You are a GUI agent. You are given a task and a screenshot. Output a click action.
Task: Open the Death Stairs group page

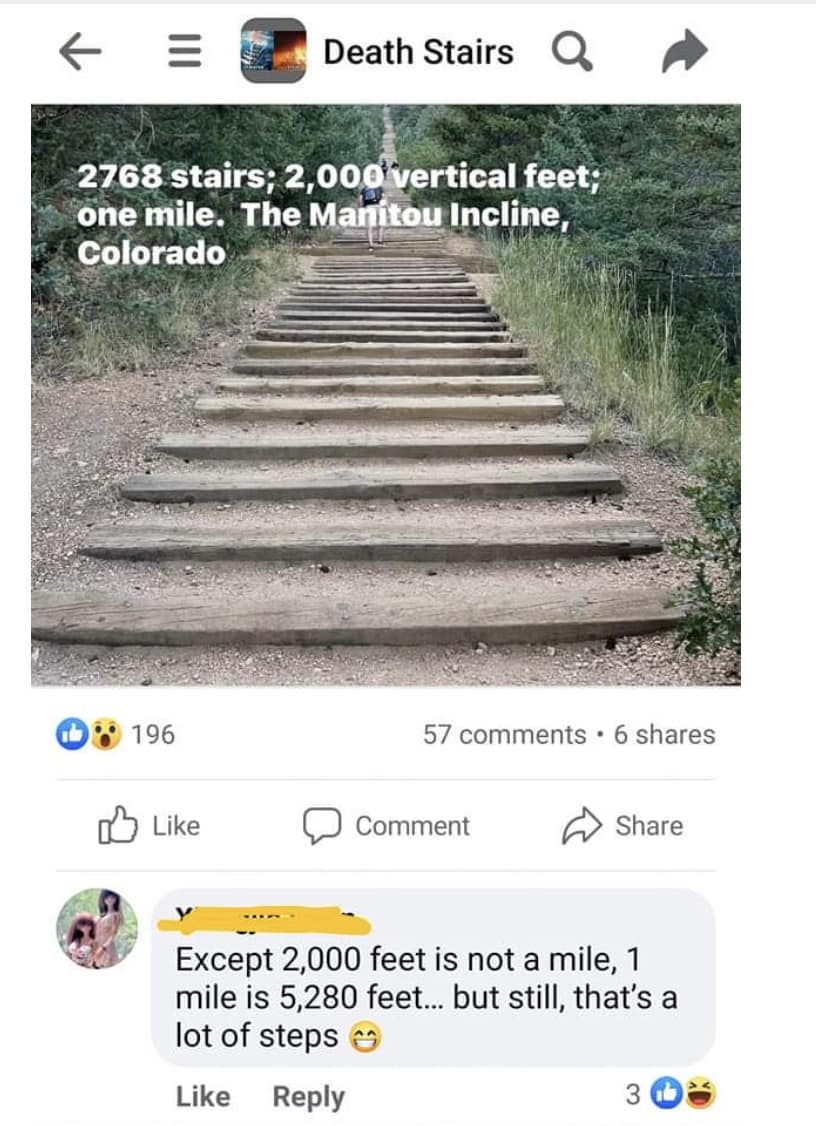pos(417,52)
